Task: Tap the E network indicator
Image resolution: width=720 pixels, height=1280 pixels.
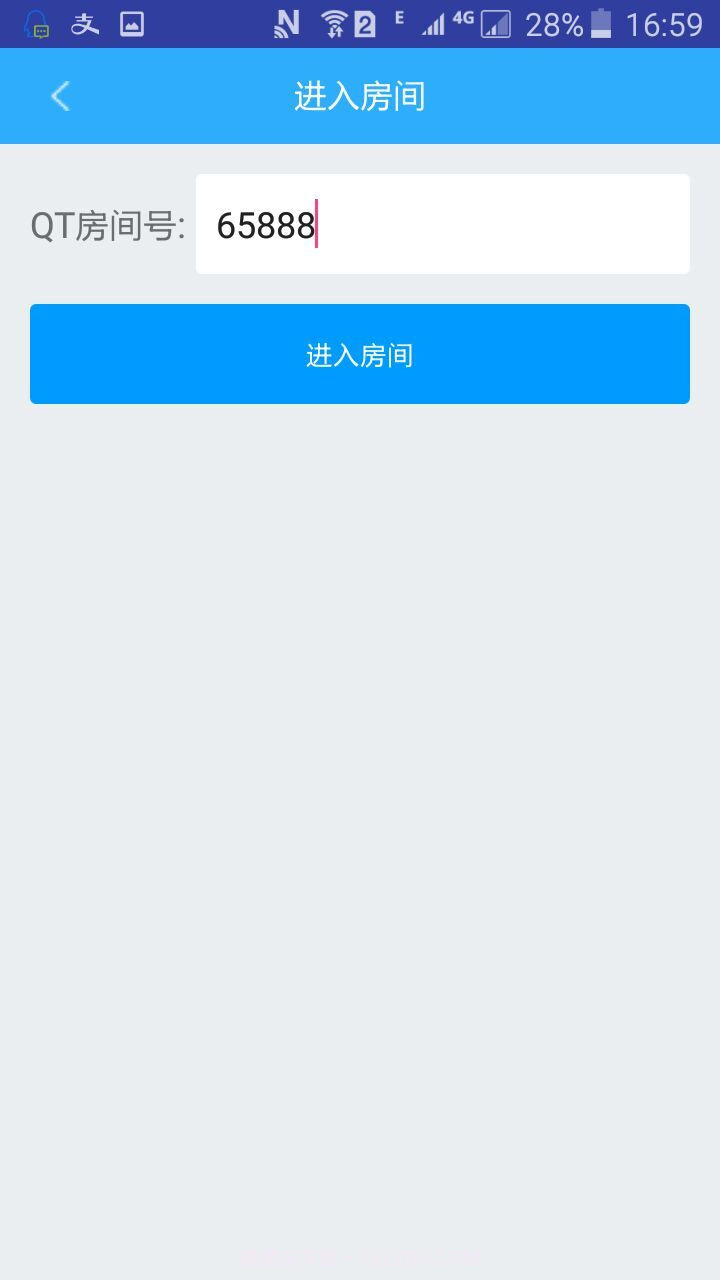Action: [x=399, y=18]
